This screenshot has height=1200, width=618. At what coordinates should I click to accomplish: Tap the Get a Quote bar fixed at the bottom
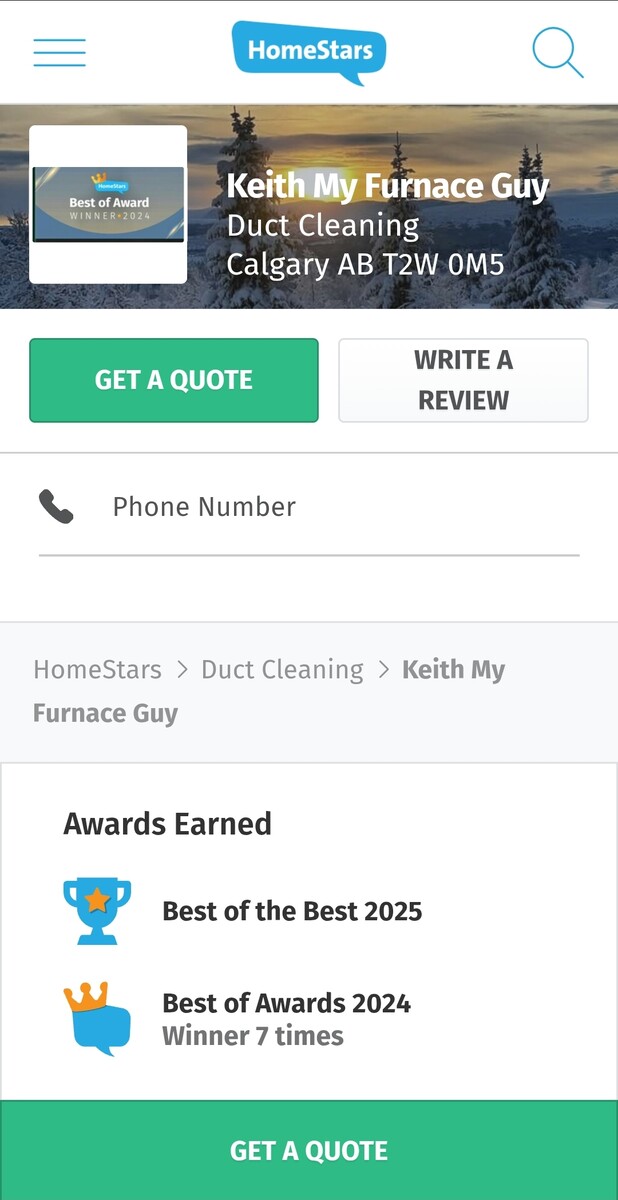coord(309,1150)
